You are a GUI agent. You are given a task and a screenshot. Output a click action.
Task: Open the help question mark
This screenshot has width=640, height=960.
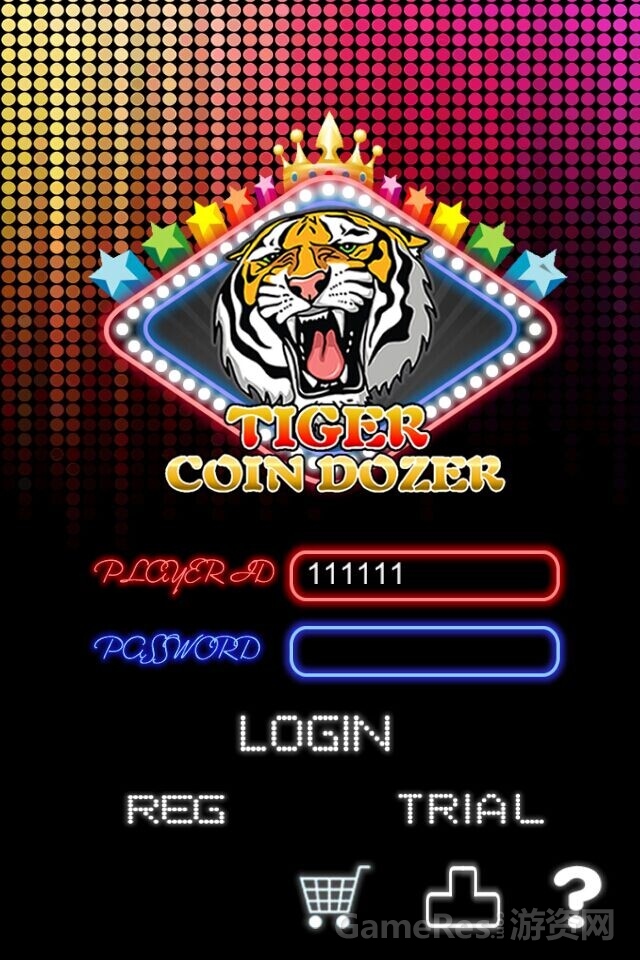pyautogui.click(x=578, y=895)
